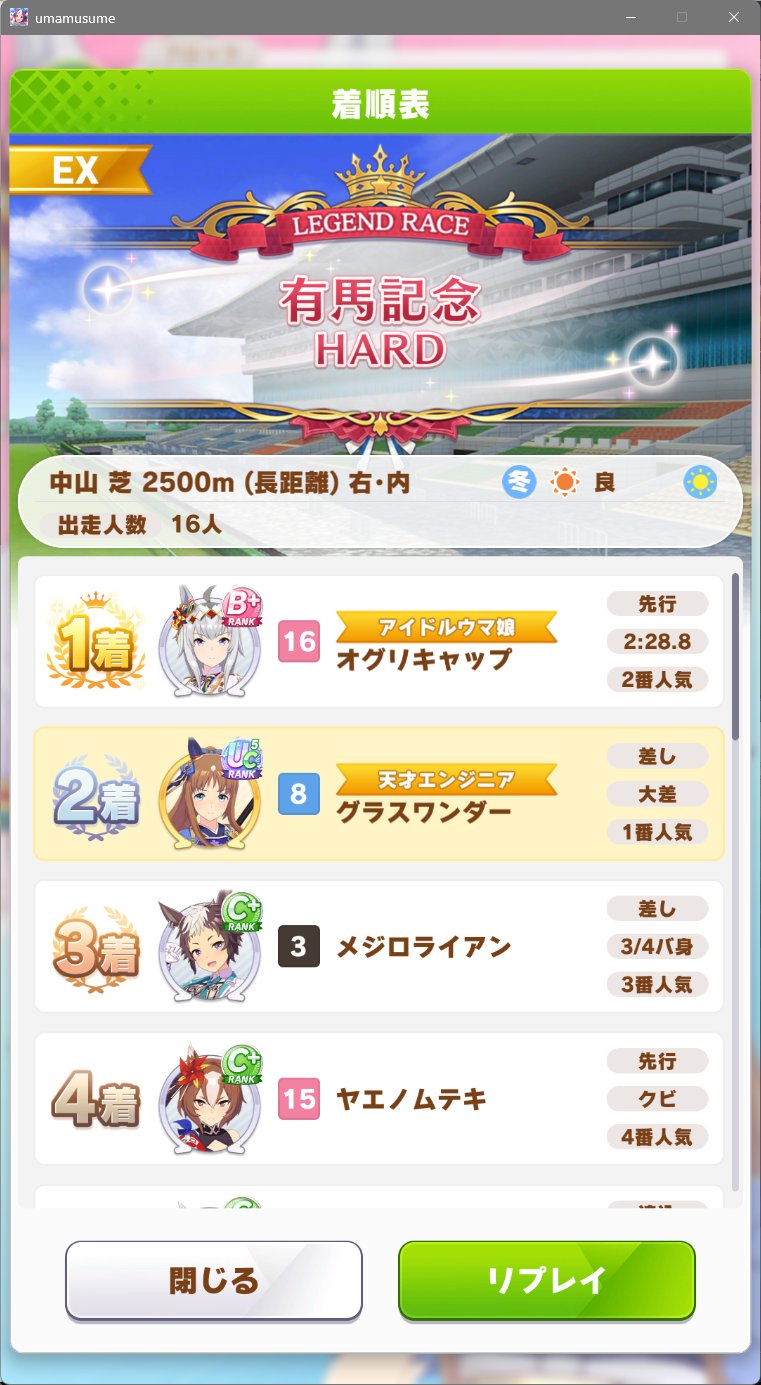
Task: Close the results table with 閉じる
Action: click(213, 1280)
